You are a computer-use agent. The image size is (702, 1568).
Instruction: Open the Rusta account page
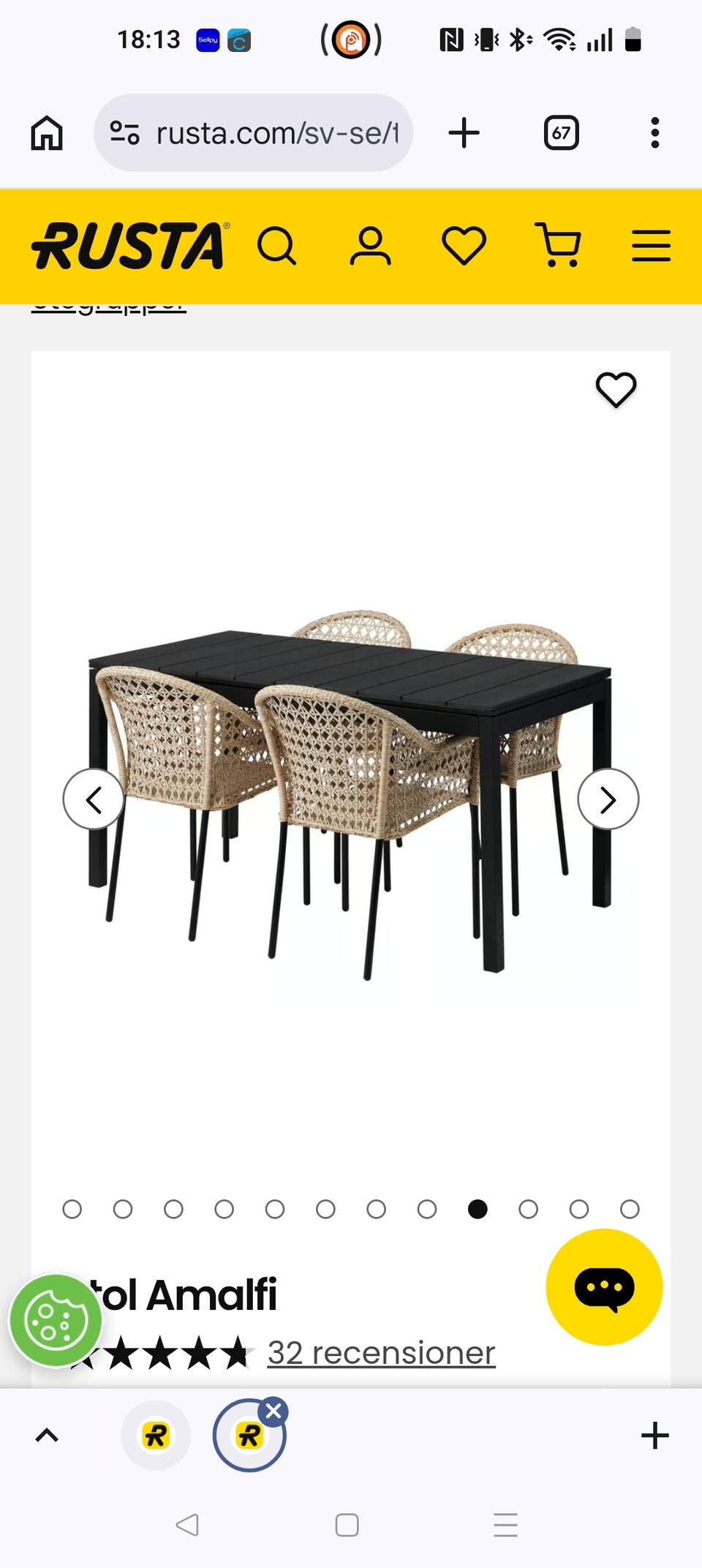click(x=370, y=246)
